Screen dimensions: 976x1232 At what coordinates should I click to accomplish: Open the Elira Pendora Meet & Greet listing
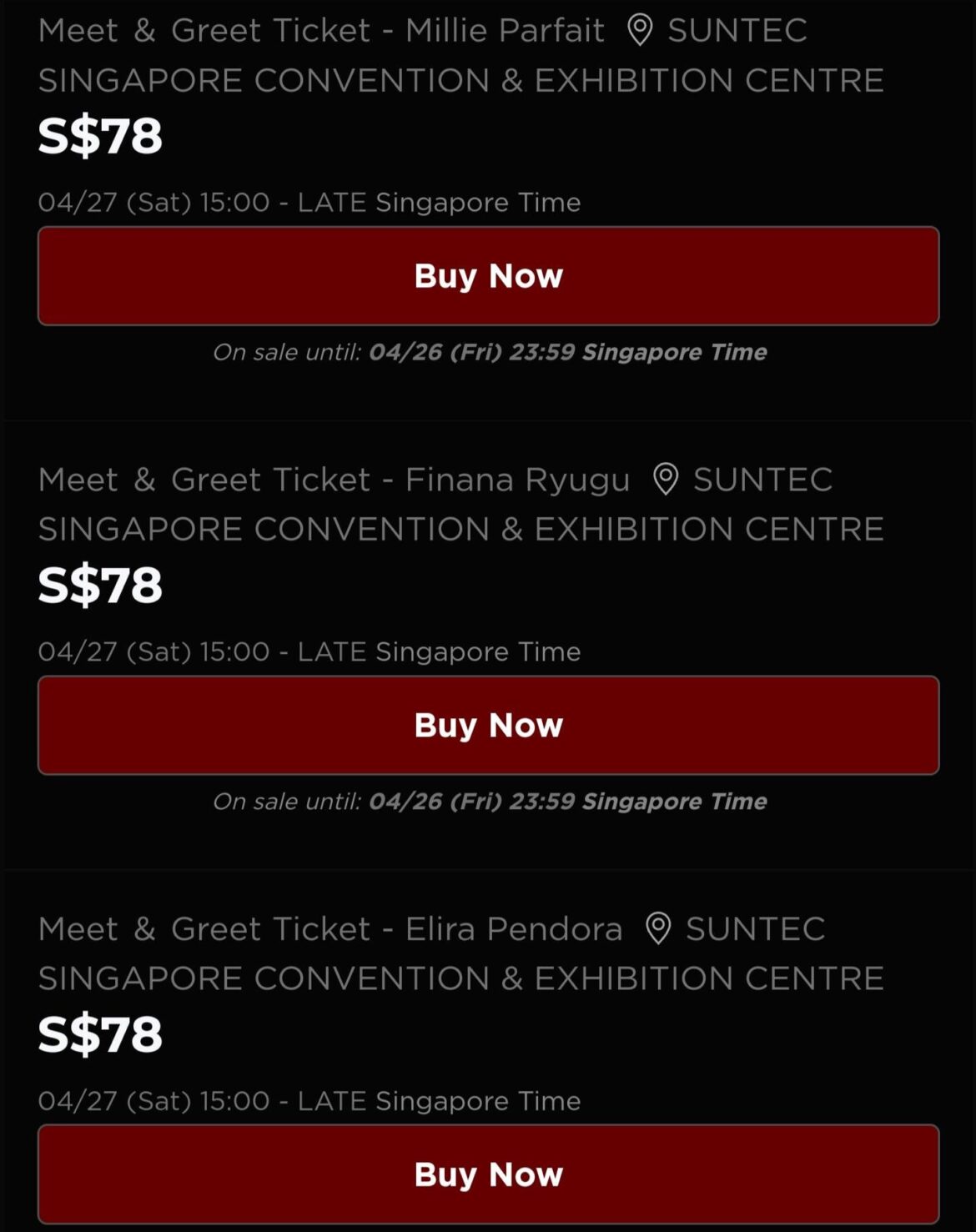point(330,928)
